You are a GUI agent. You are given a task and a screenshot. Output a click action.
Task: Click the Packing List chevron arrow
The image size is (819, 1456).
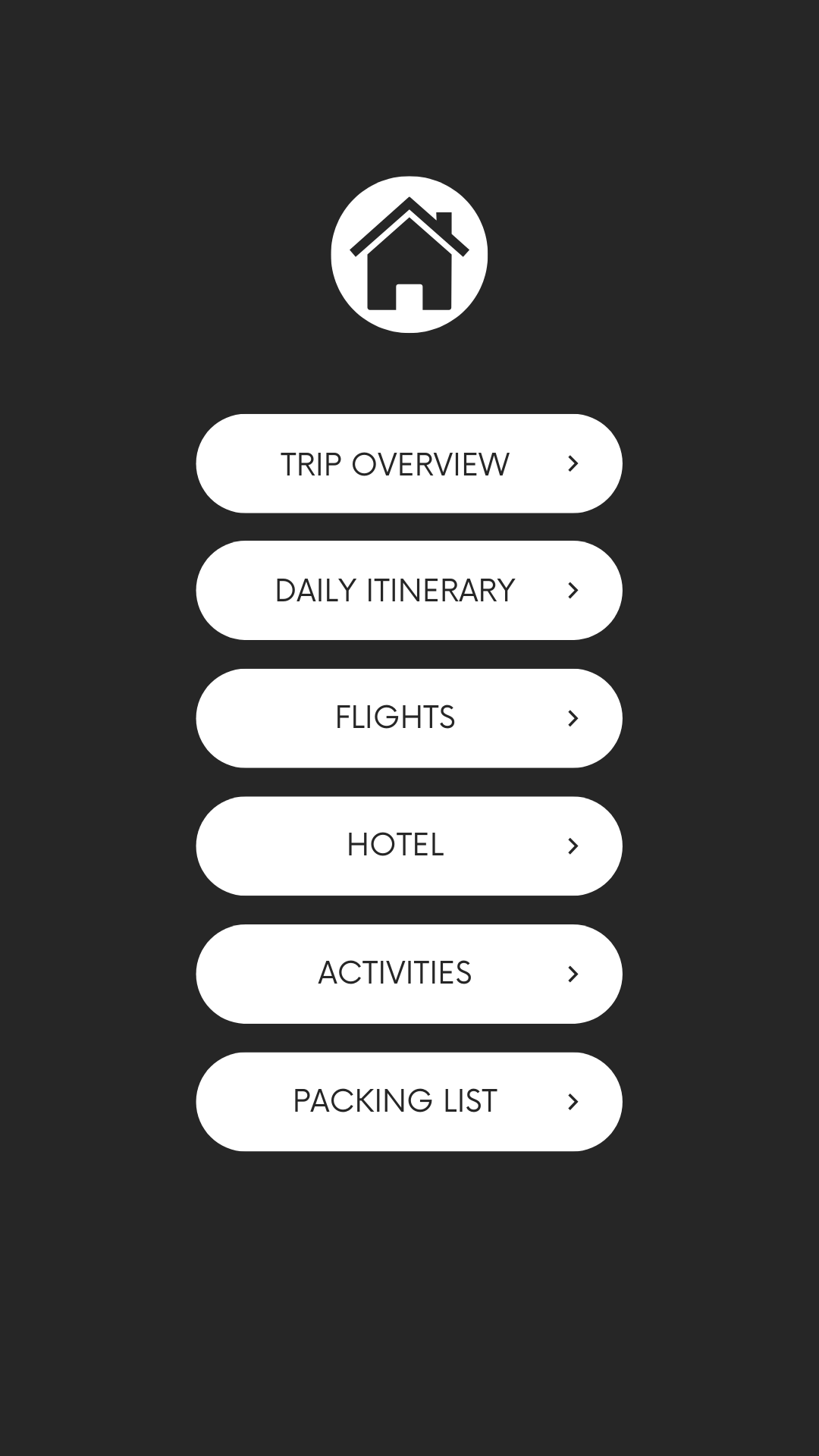pos(574,1101)
